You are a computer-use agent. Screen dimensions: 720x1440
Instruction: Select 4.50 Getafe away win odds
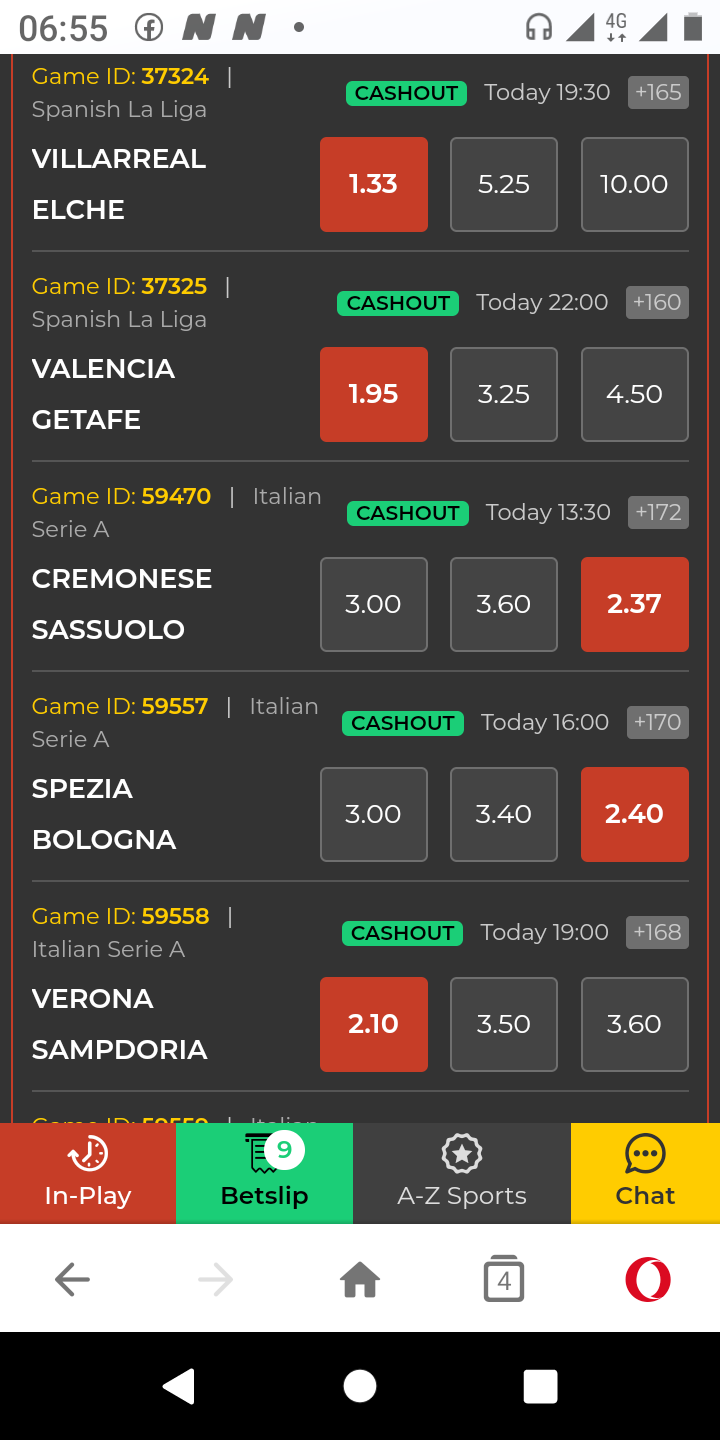(x=635, y=394)
